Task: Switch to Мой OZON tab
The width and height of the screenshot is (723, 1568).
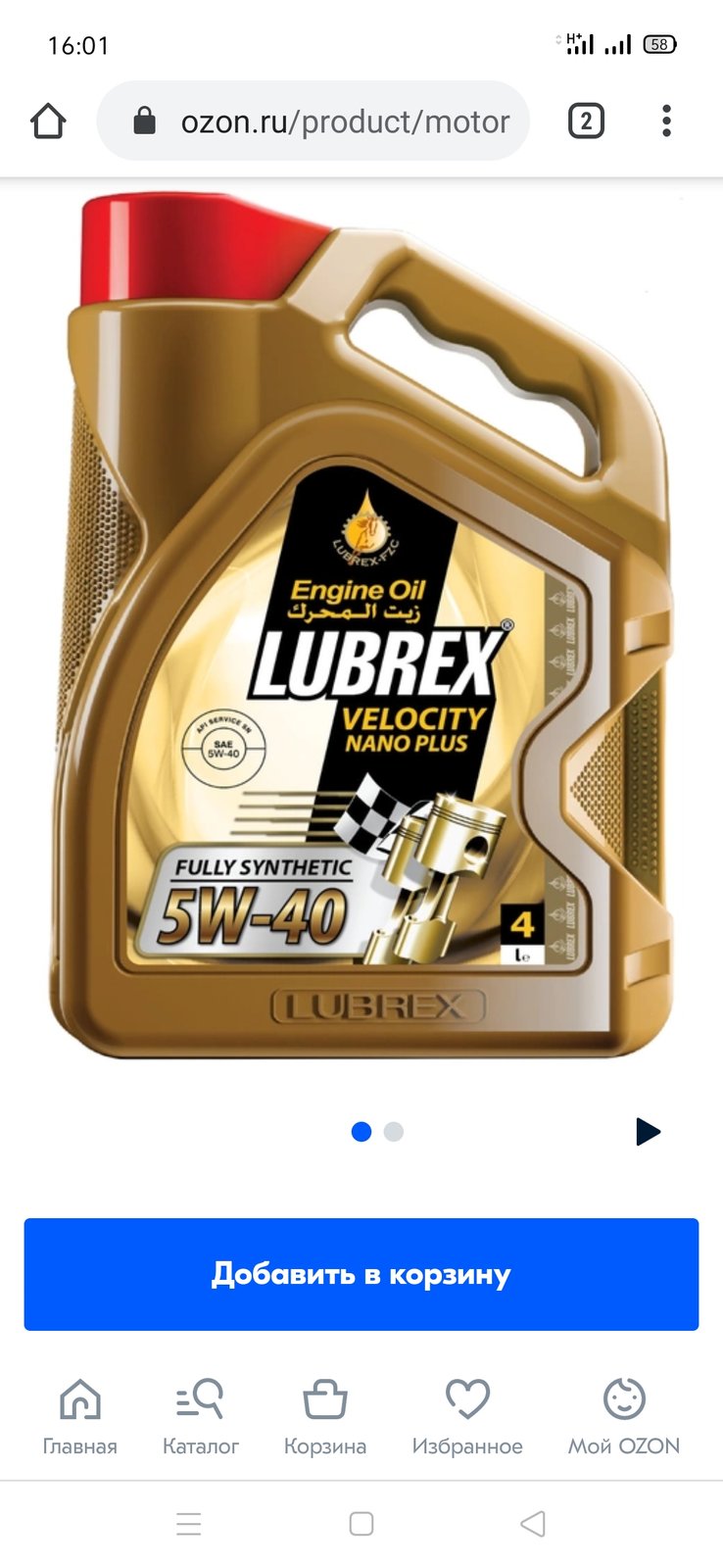Action: 624,1418
